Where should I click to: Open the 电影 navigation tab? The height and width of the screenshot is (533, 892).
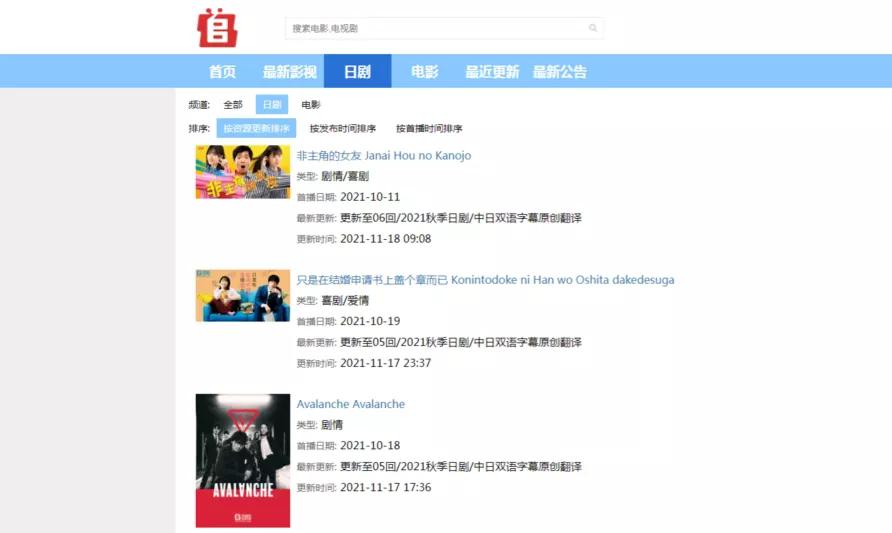click(424, 72)
